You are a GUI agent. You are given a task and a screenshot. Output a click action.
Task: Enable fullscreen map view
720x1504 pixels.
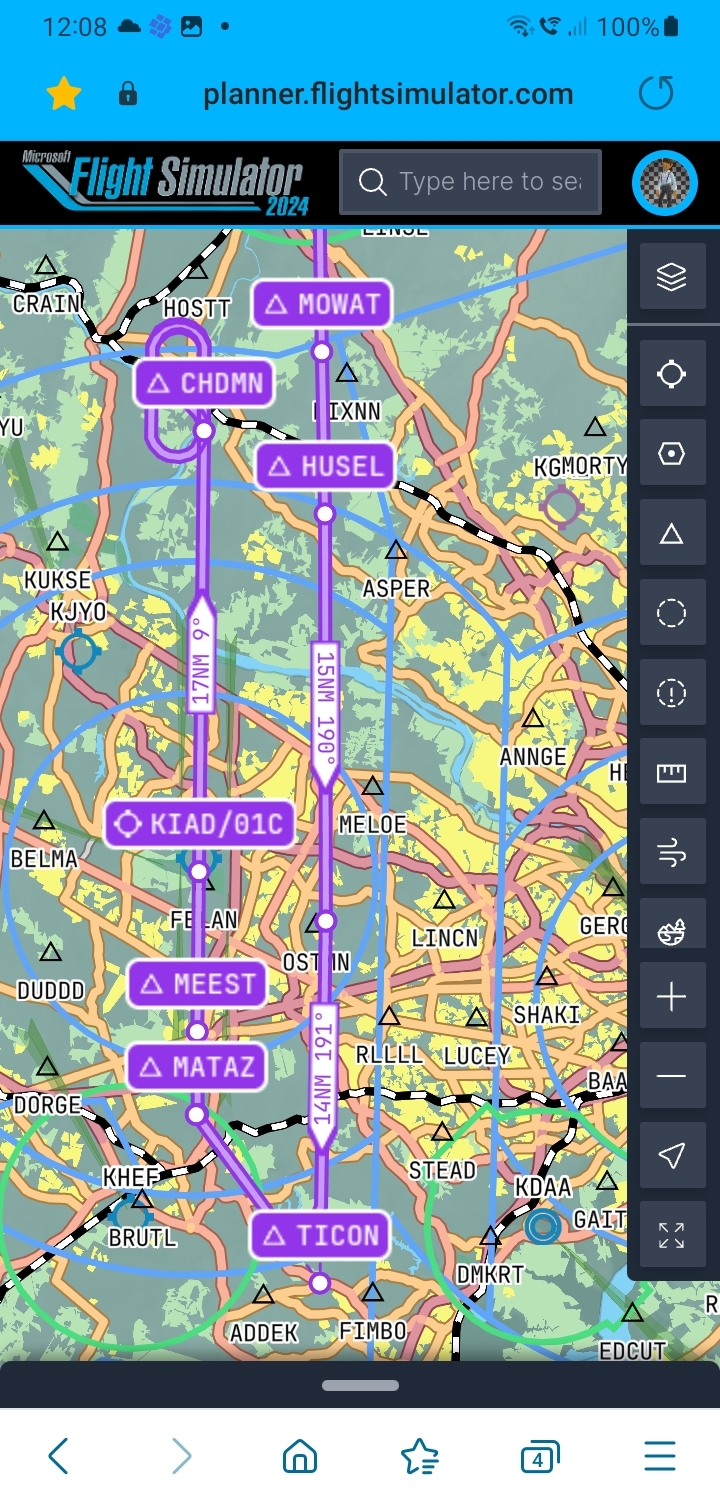(672, 1234)
